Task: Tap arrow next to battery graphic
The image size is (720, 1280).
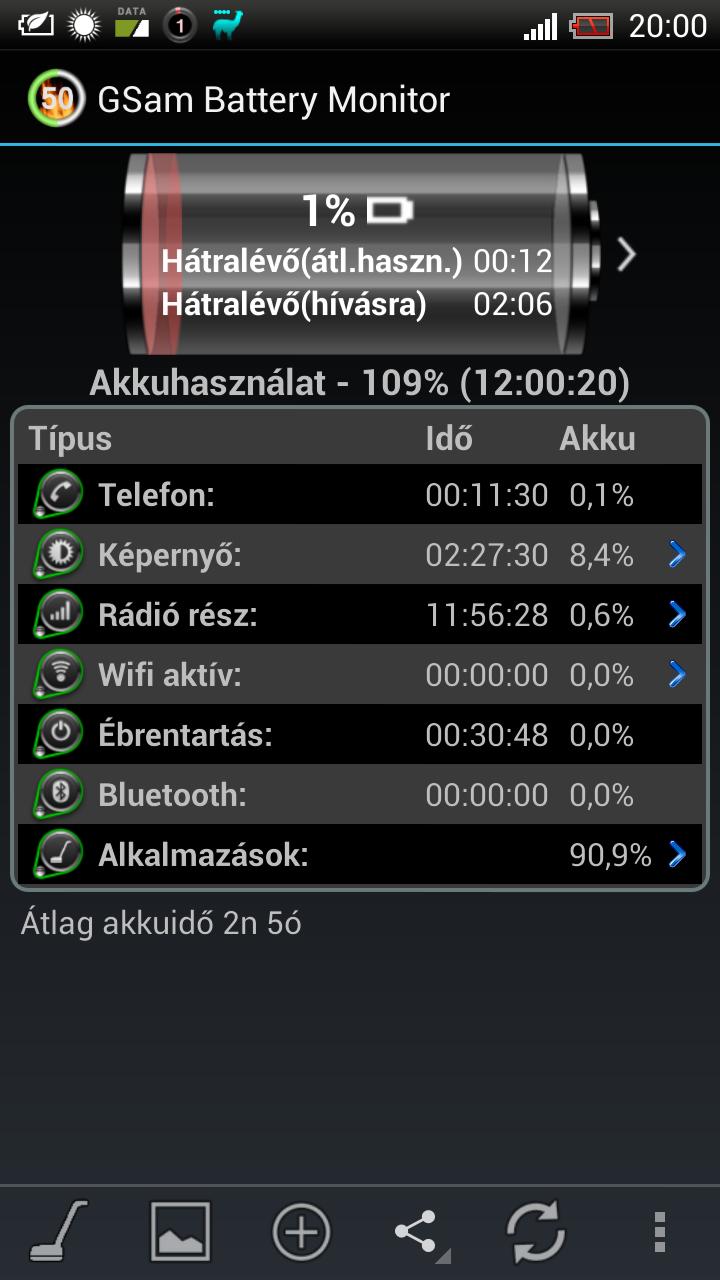Action: [x=627, y=255]
